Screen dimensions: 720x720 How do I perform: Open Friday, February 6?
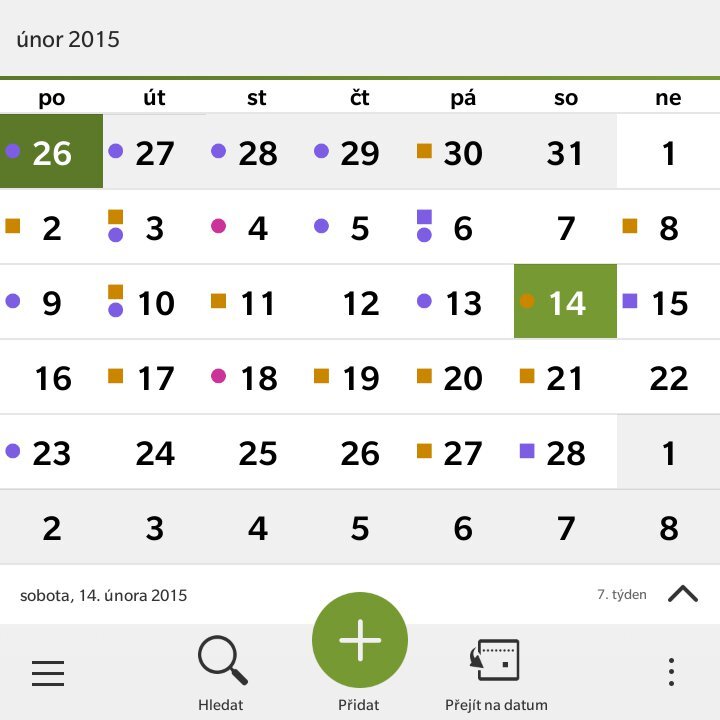pos(462,228)
